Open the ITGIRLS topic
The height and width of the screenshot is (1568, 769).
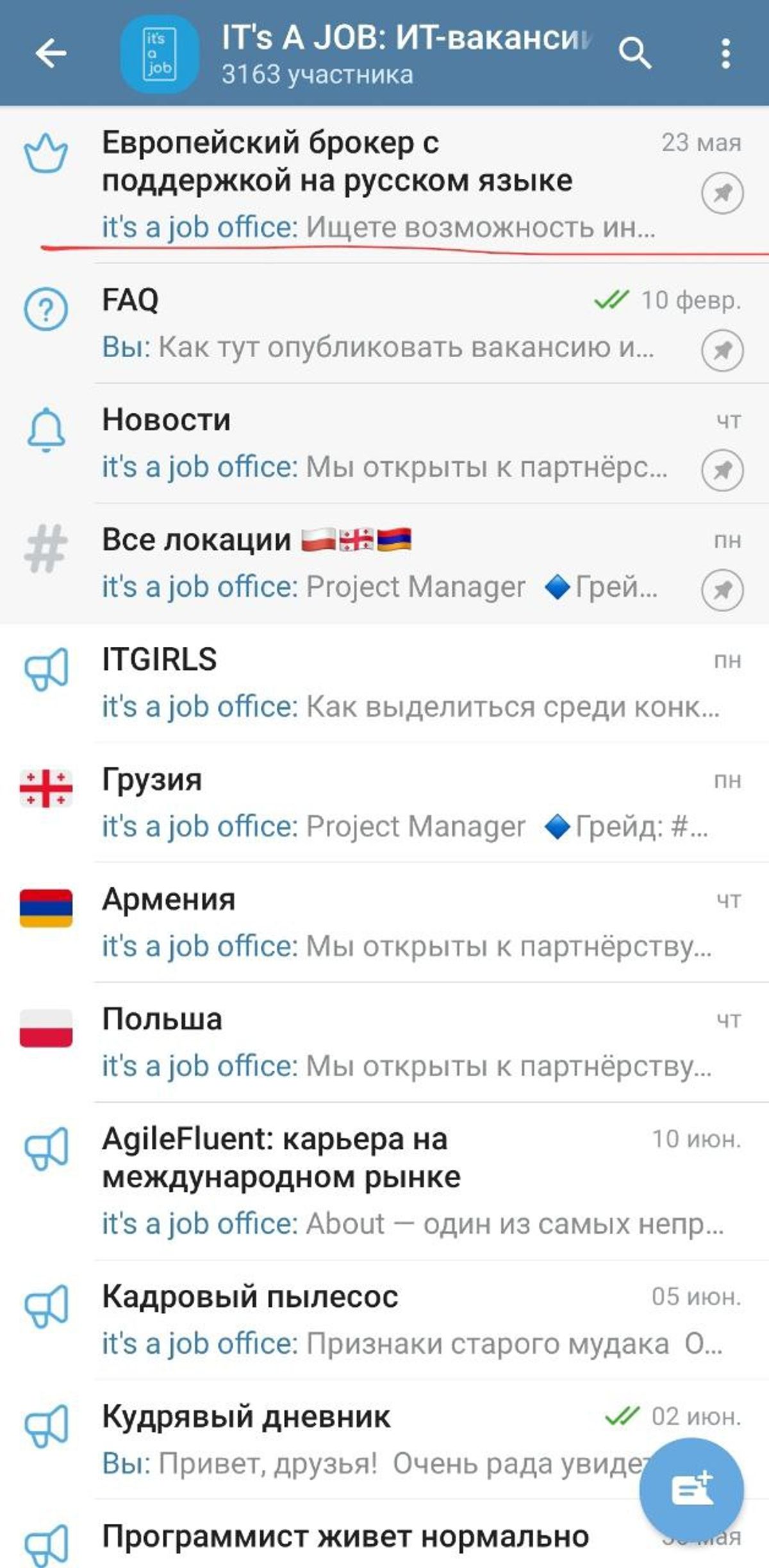[x=384, y=683]
